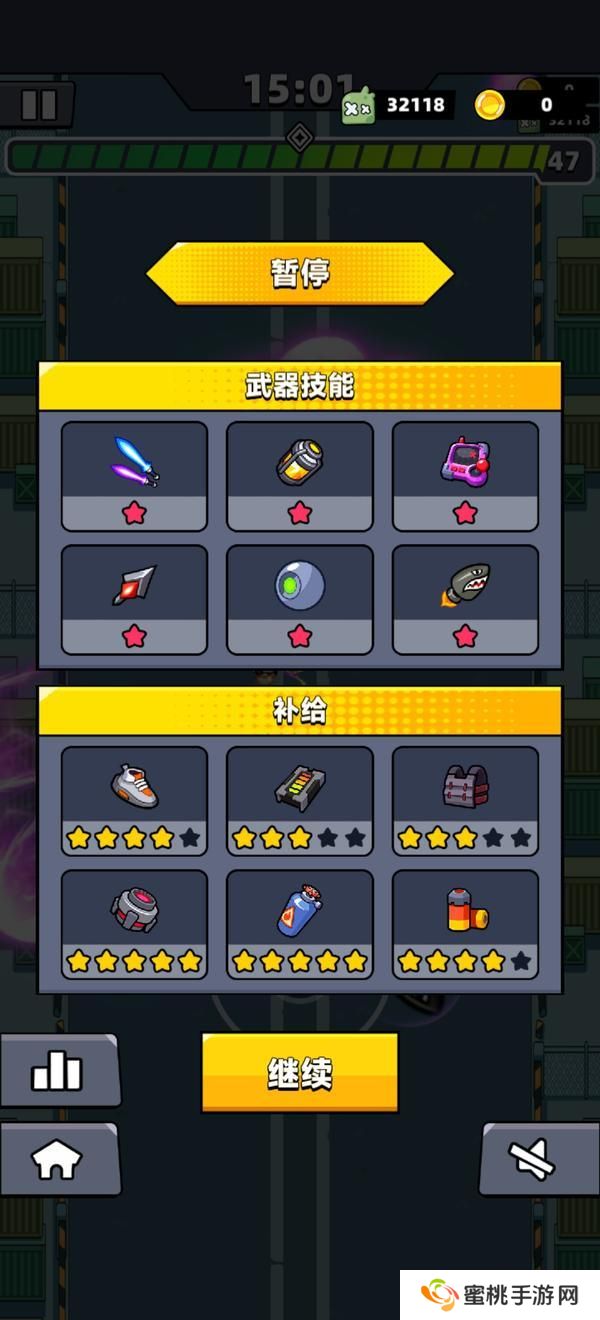The height and width of the screenshot is (1320, 600).
Task: Return to the home screen via house icon
Action: 57,1159
